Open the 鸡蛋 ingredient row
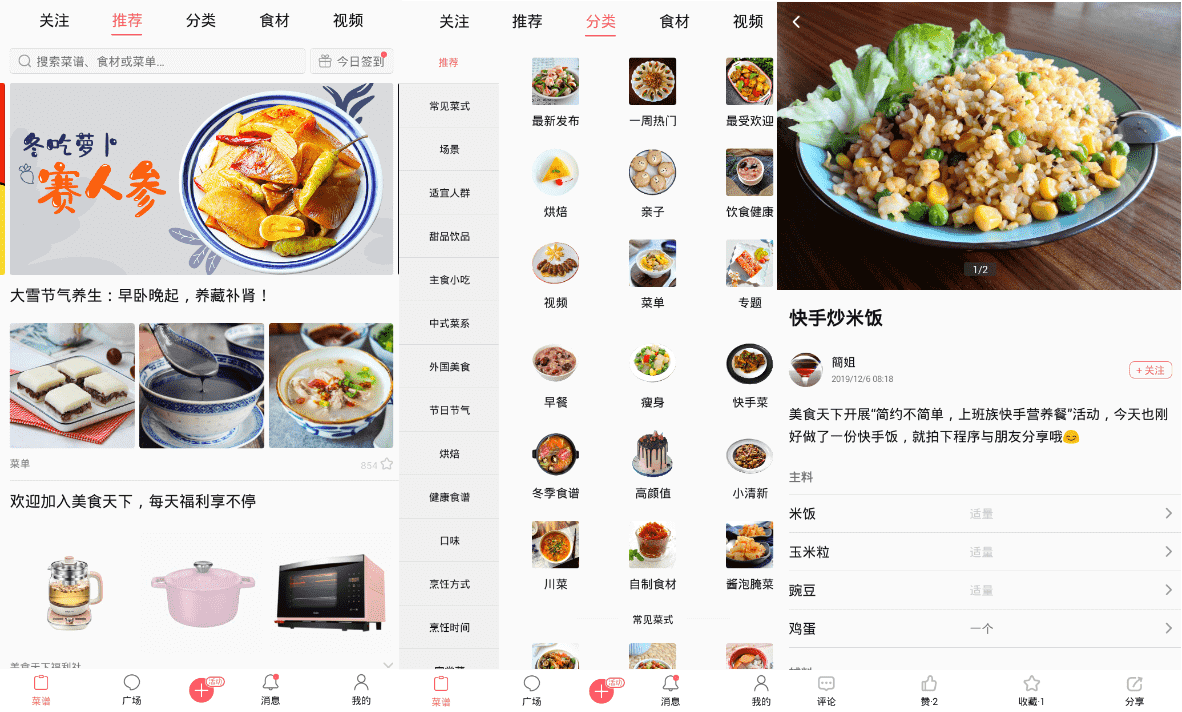The height and width of the screenshot is (712, 1182). point(980,629)
